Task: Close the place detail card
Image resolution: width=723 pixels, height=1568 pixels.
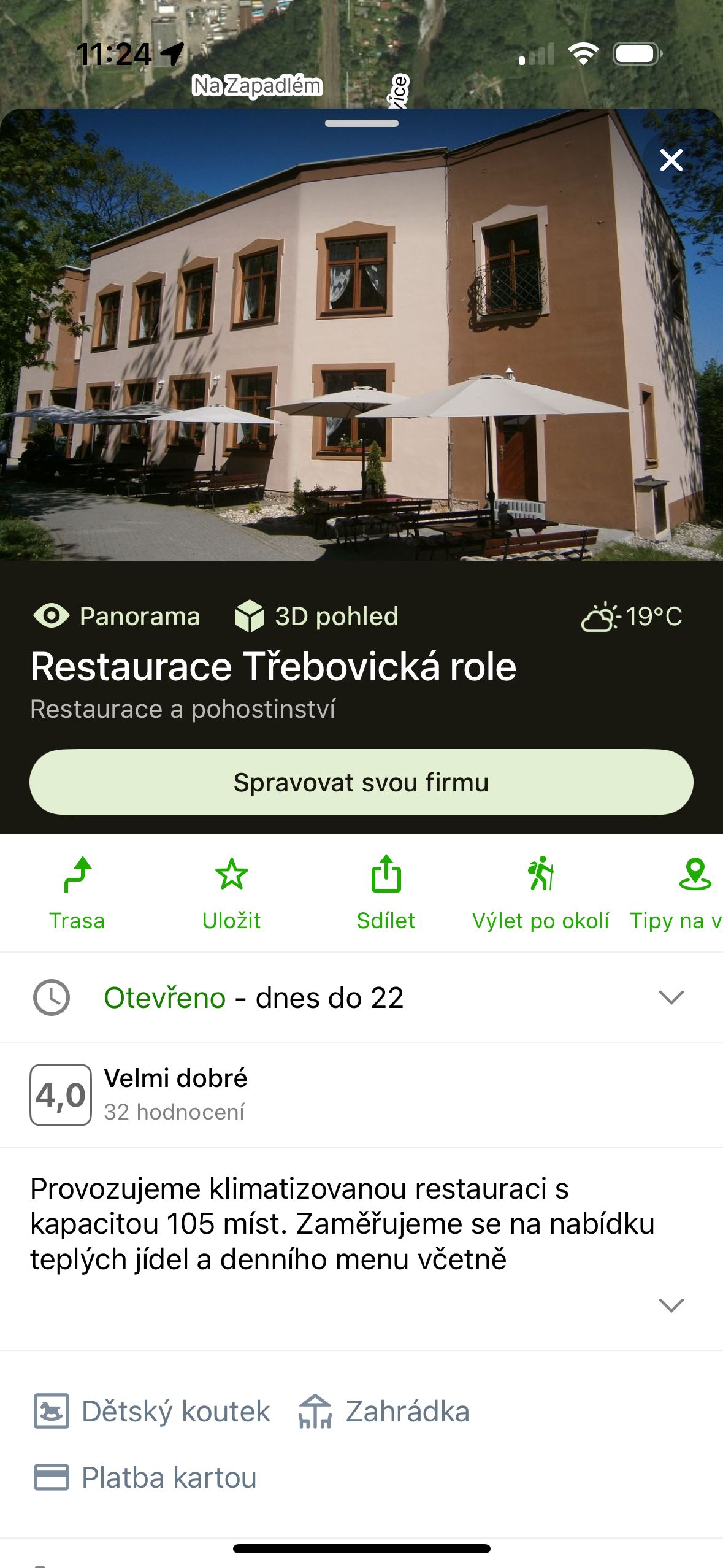Action: 671,160
